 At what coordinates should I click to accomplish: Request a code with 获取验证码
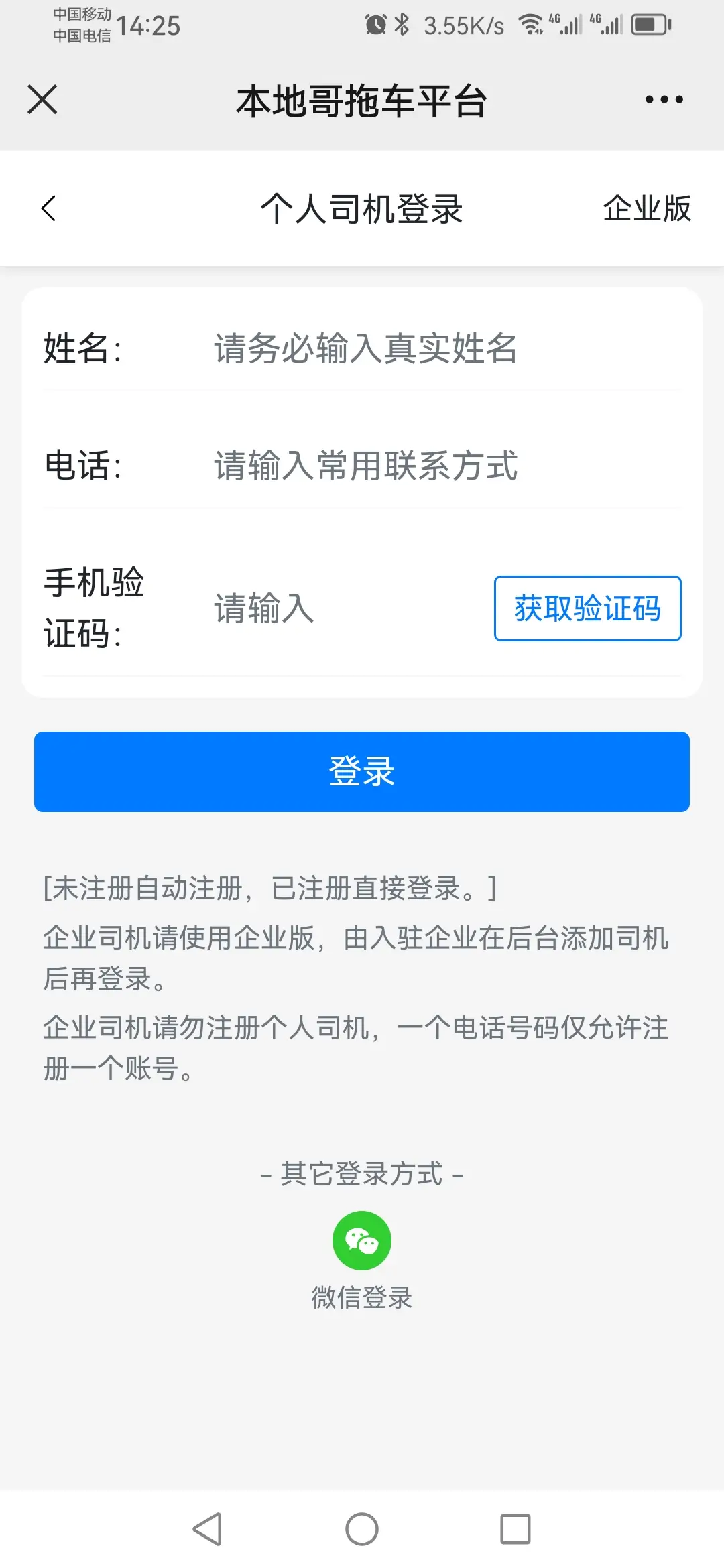587,608
